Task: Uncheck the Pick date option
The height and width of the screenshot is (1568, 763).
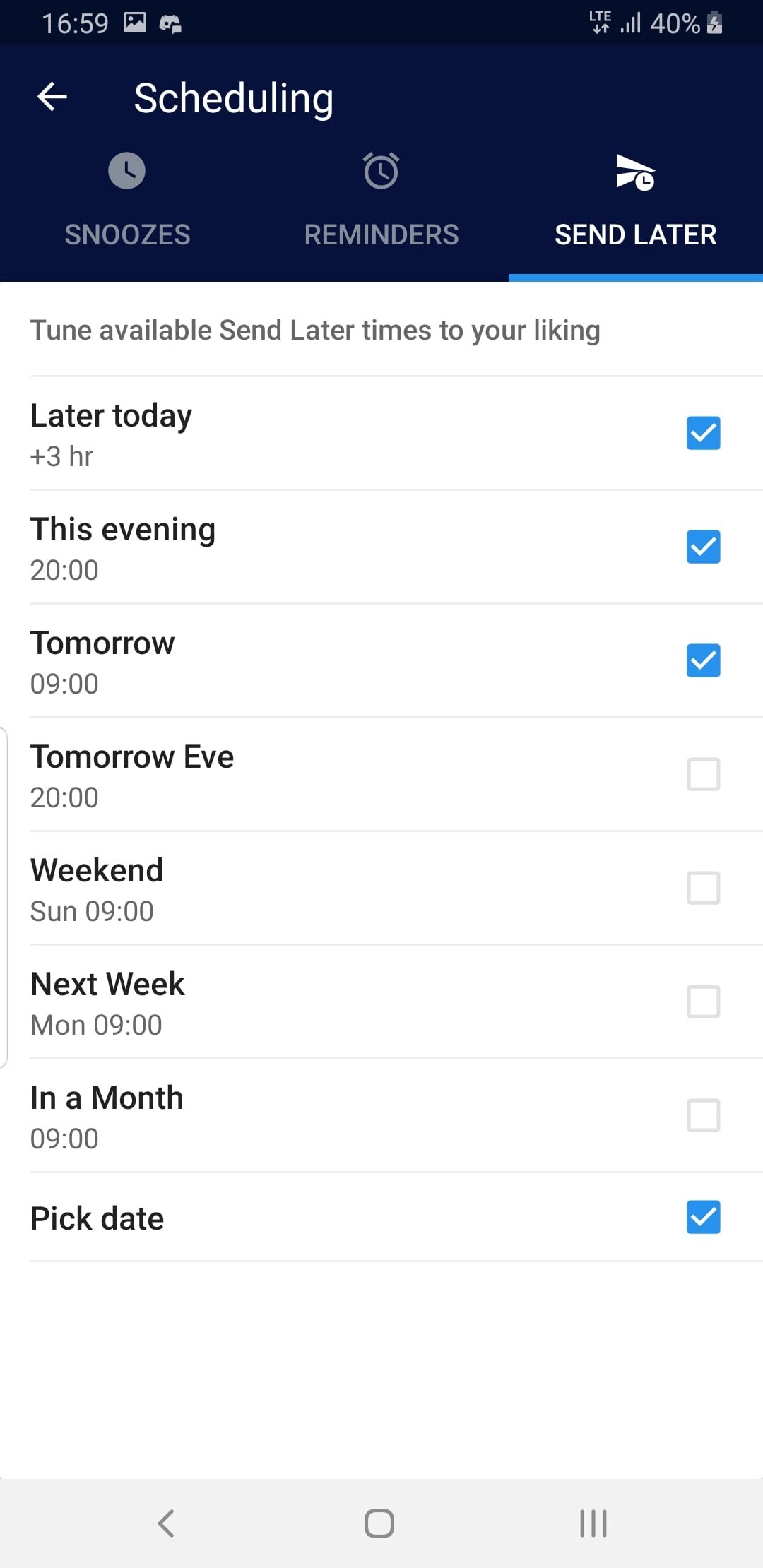Action: pos(703,1217)
